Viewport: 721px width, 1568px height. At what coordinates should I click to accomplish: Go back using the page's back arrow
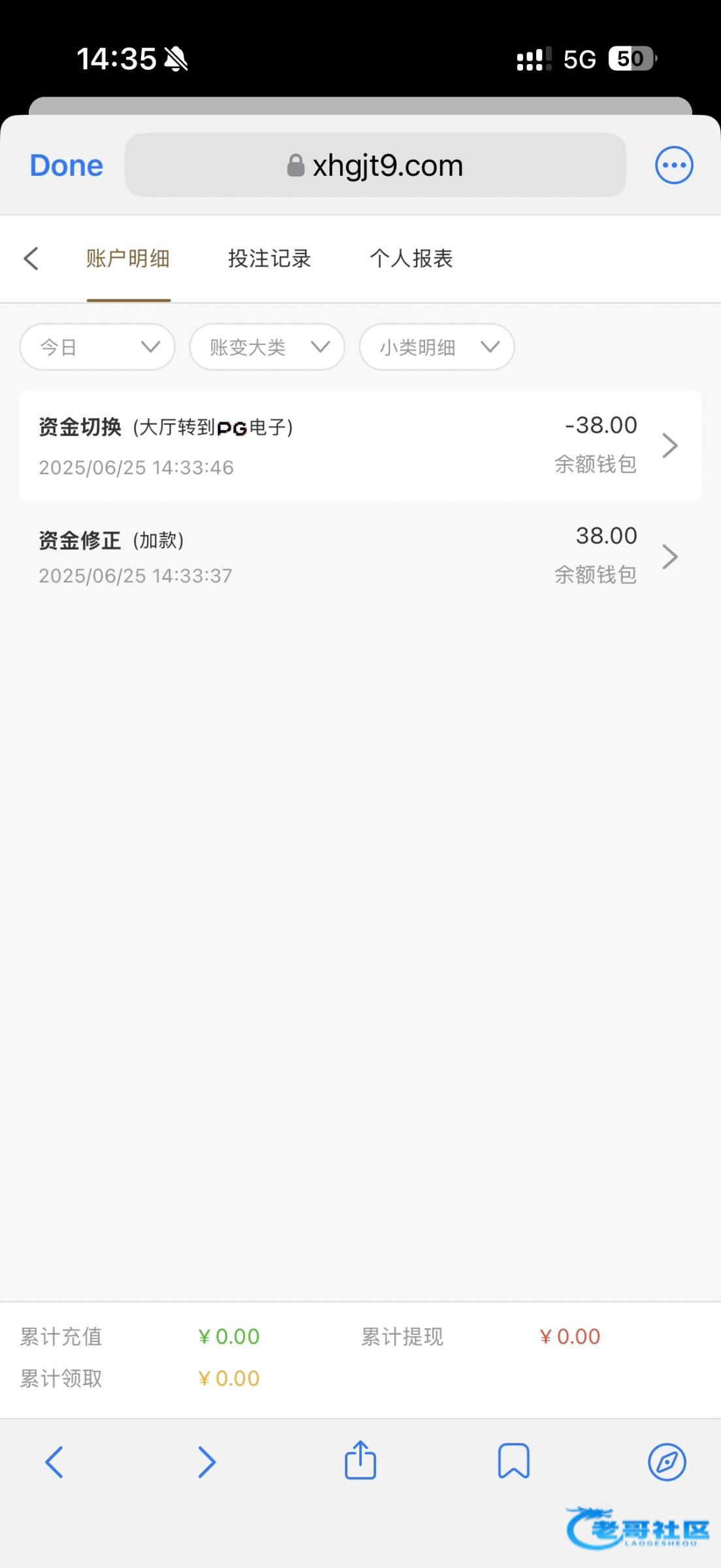31,258
